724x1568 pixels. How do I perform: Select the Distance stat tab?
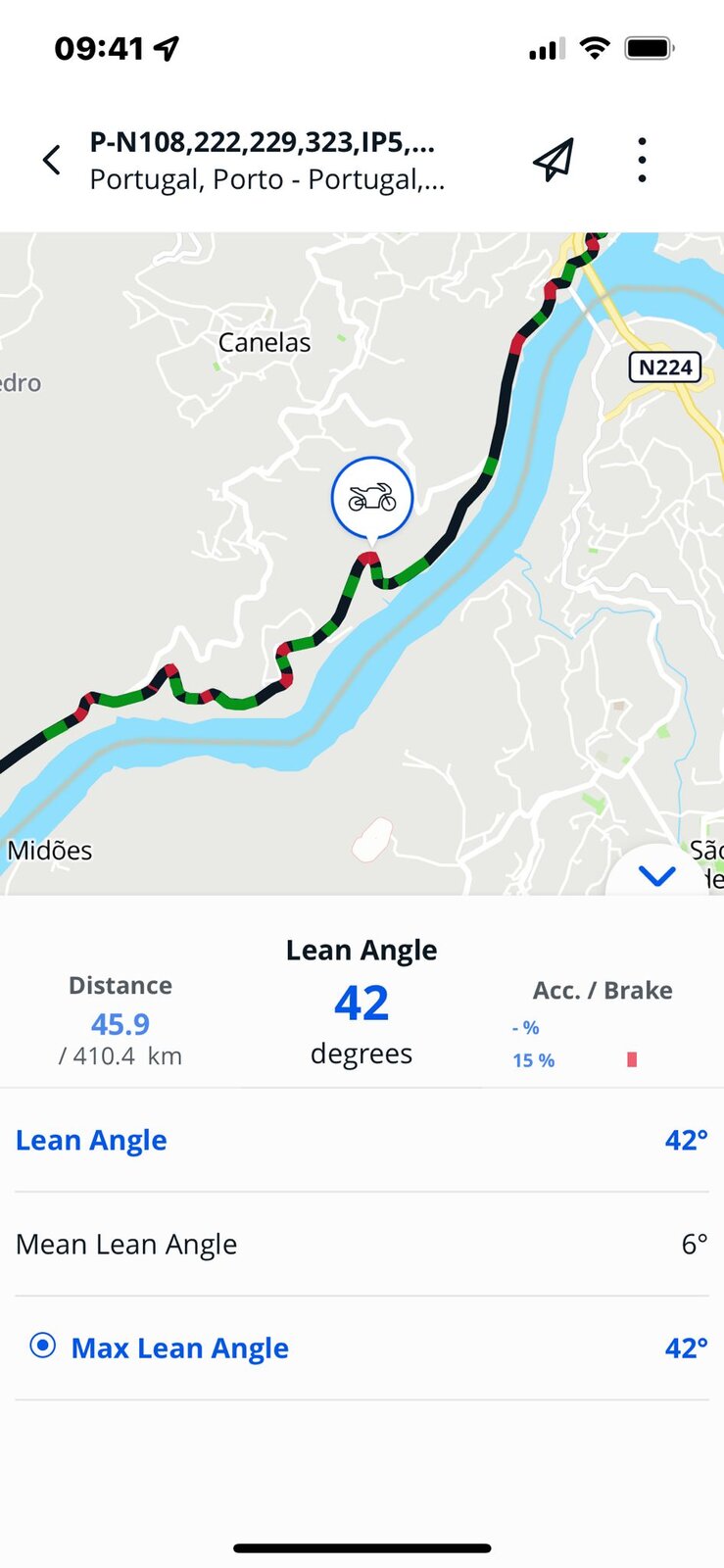pos(121,1019)
